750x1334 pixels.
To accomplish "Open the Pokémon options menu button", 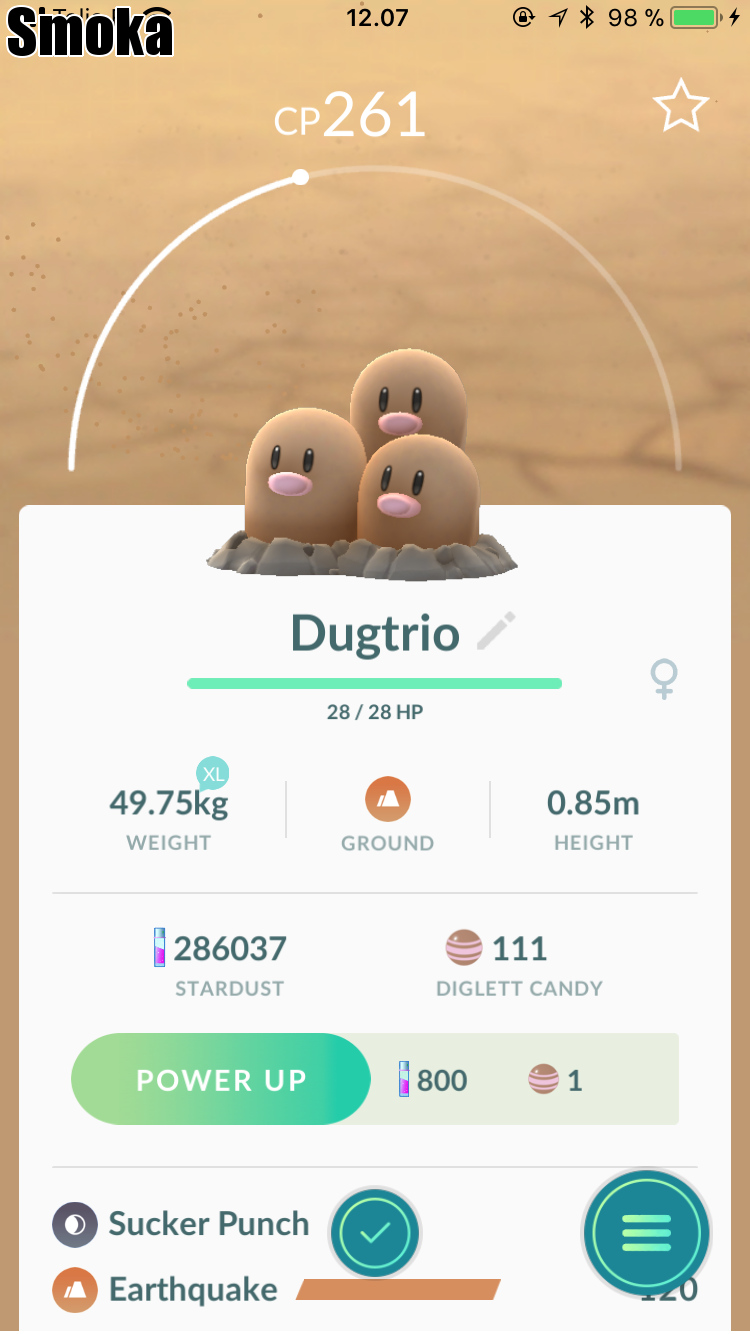I will 646,1234.
